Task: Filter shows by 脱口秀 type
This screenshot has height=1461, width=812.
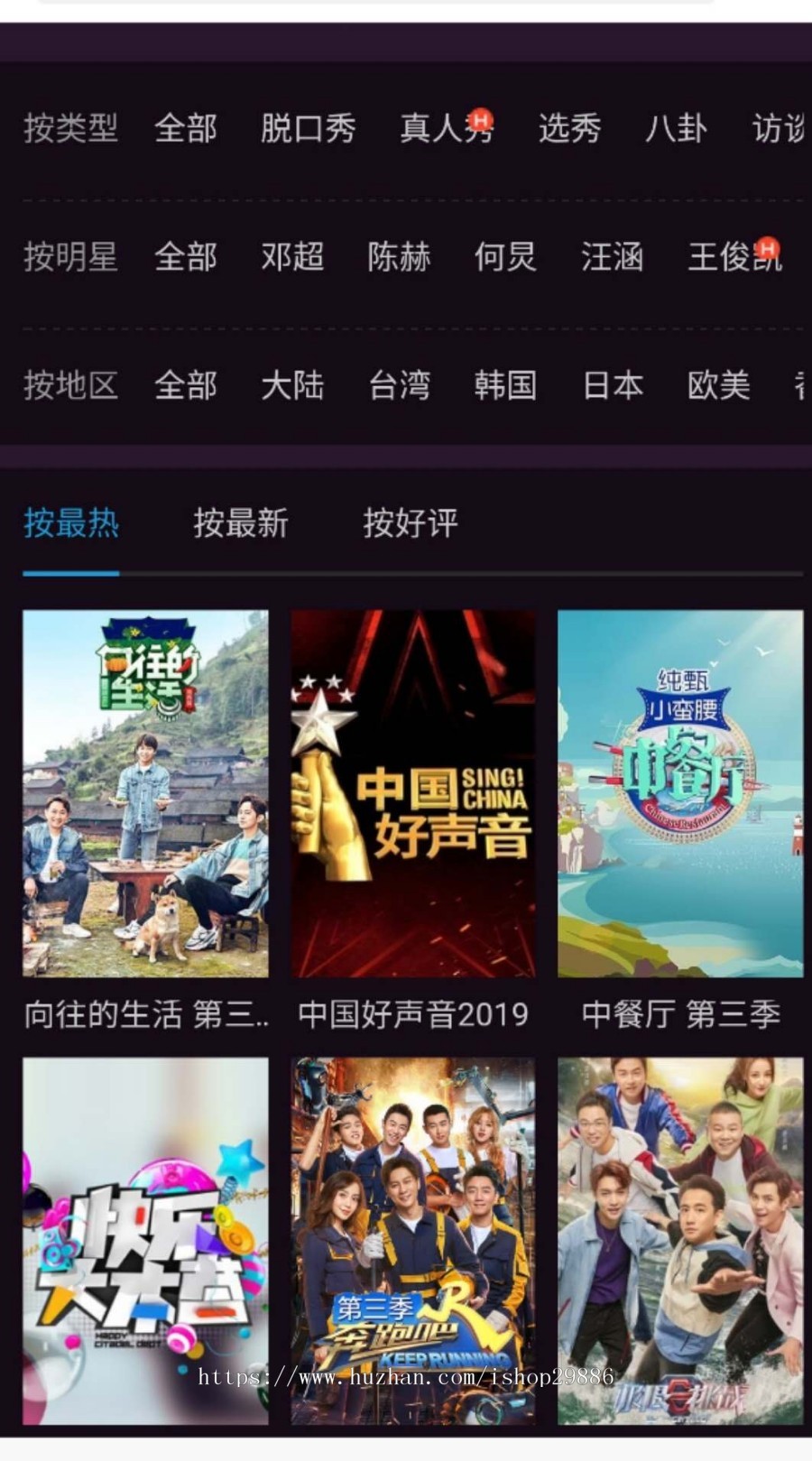Action: coord(309,129)
